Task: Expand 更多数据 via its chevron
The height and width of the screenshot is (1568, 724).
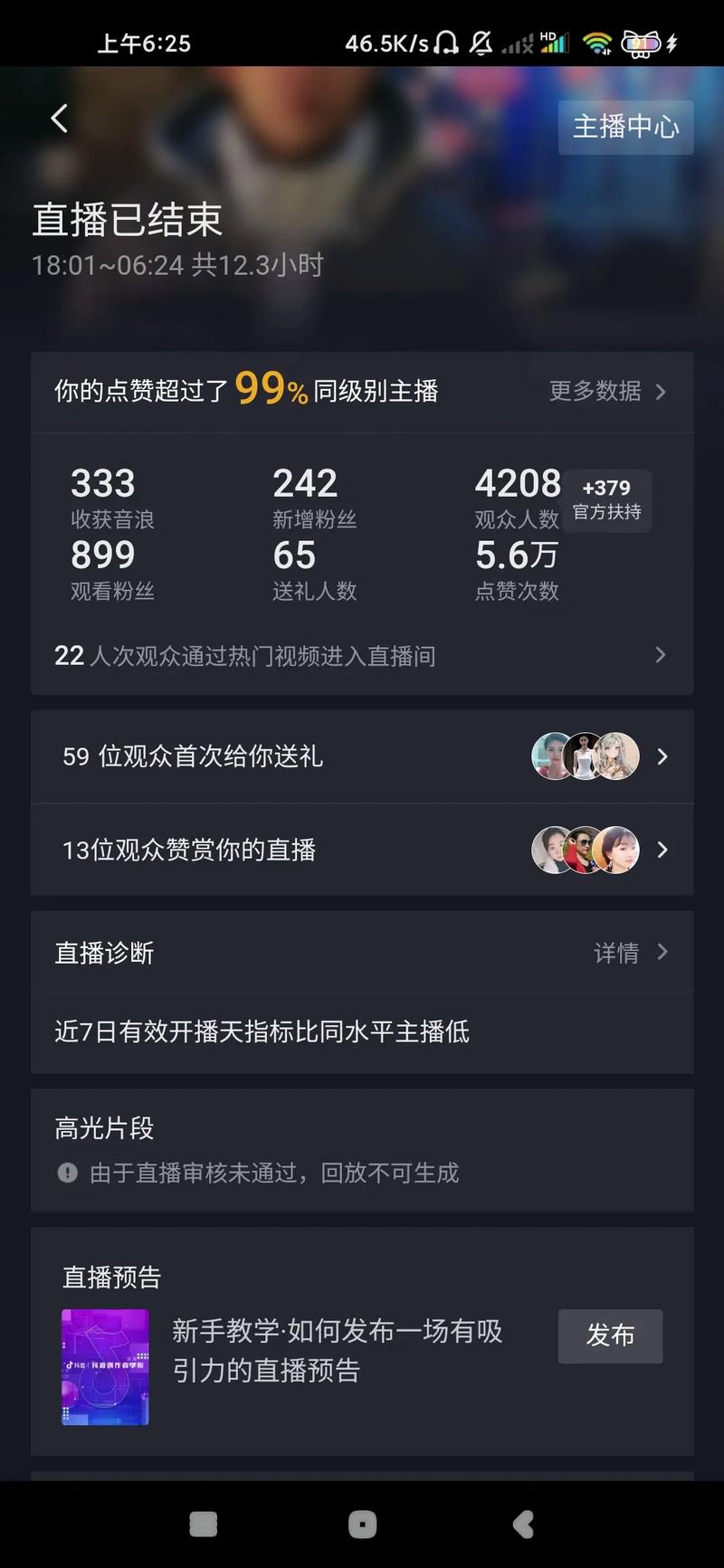Action: click(662, 392)
